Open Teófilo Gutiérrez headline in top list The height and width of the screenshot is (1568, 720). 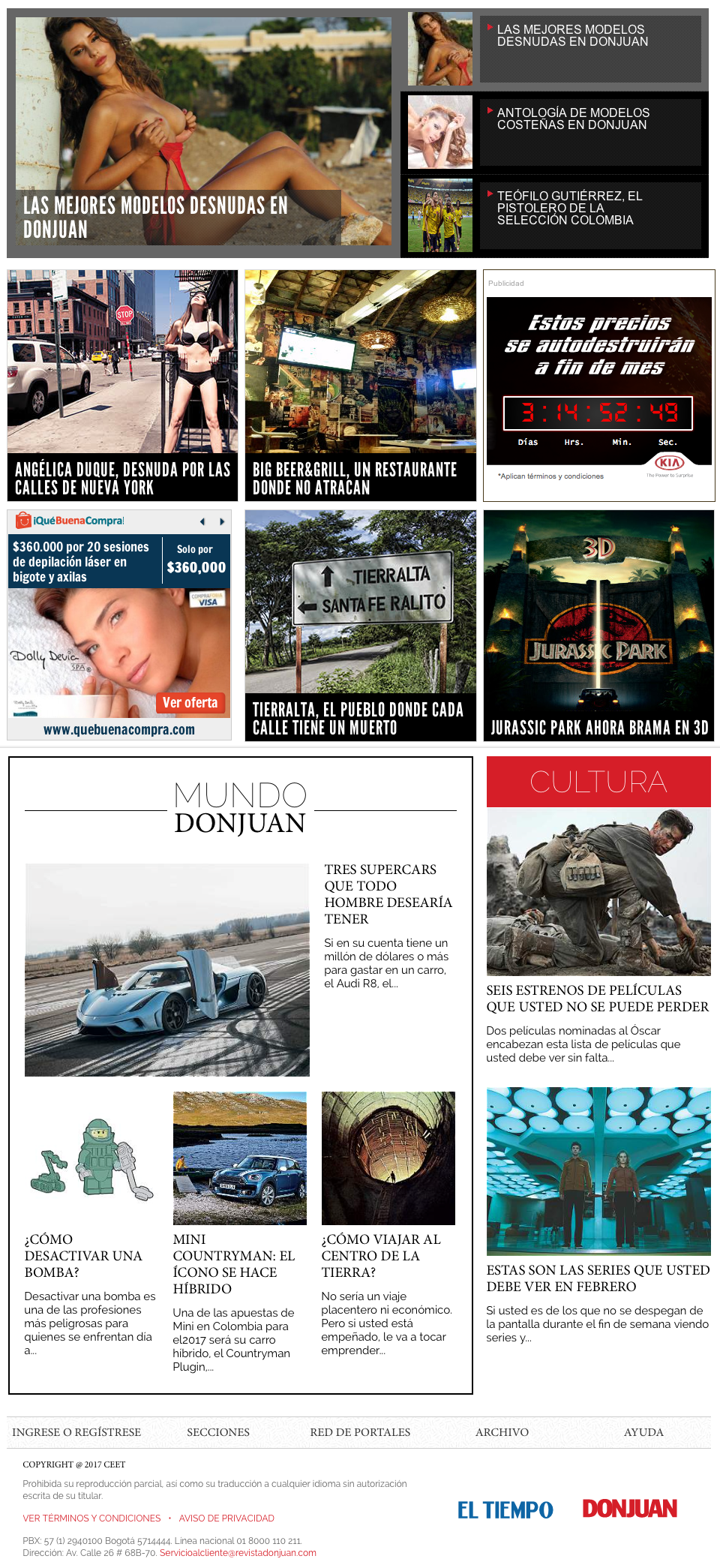click(x=568, y=208)
